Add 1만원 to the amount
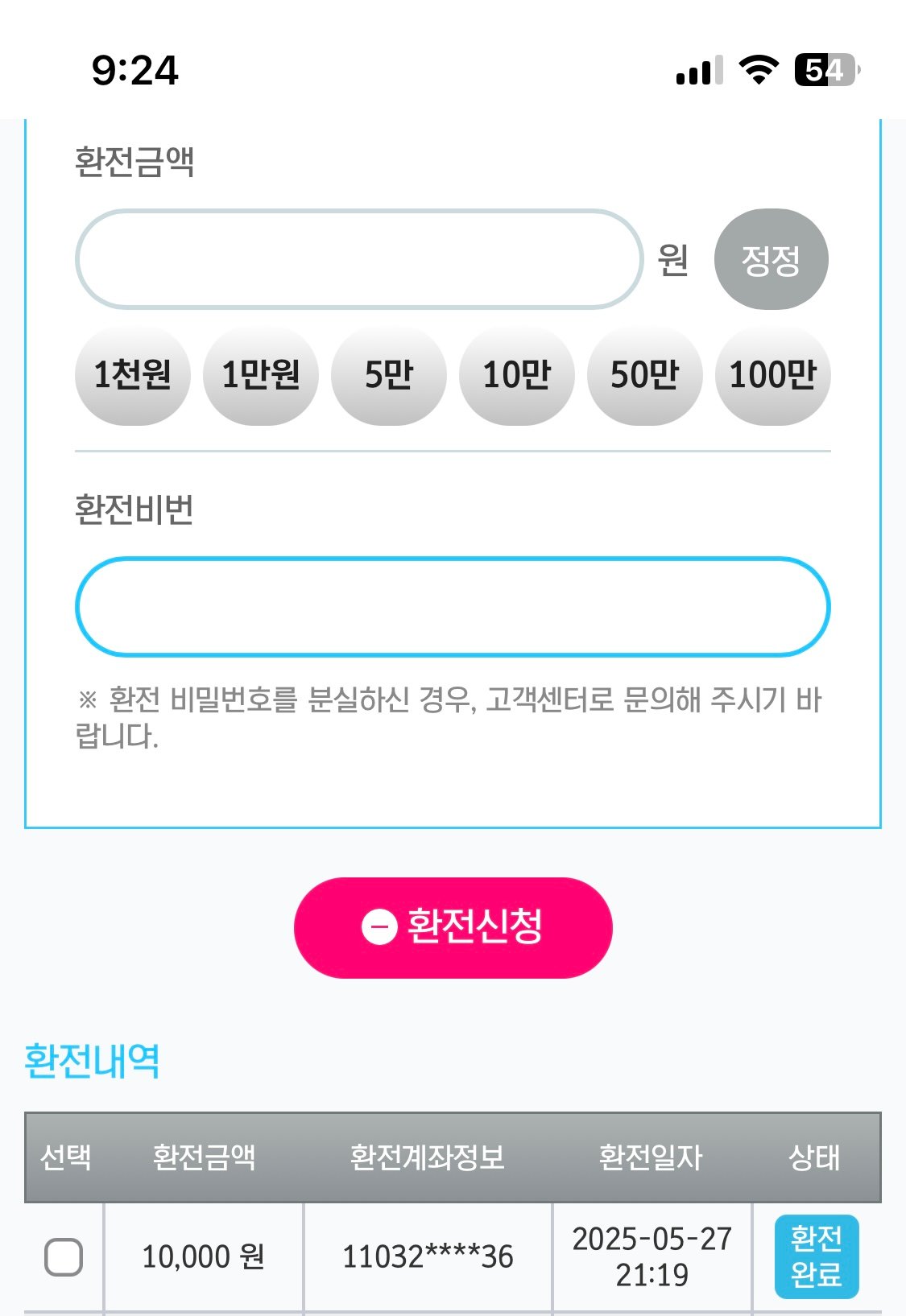906x1316 pixels. 260,375
